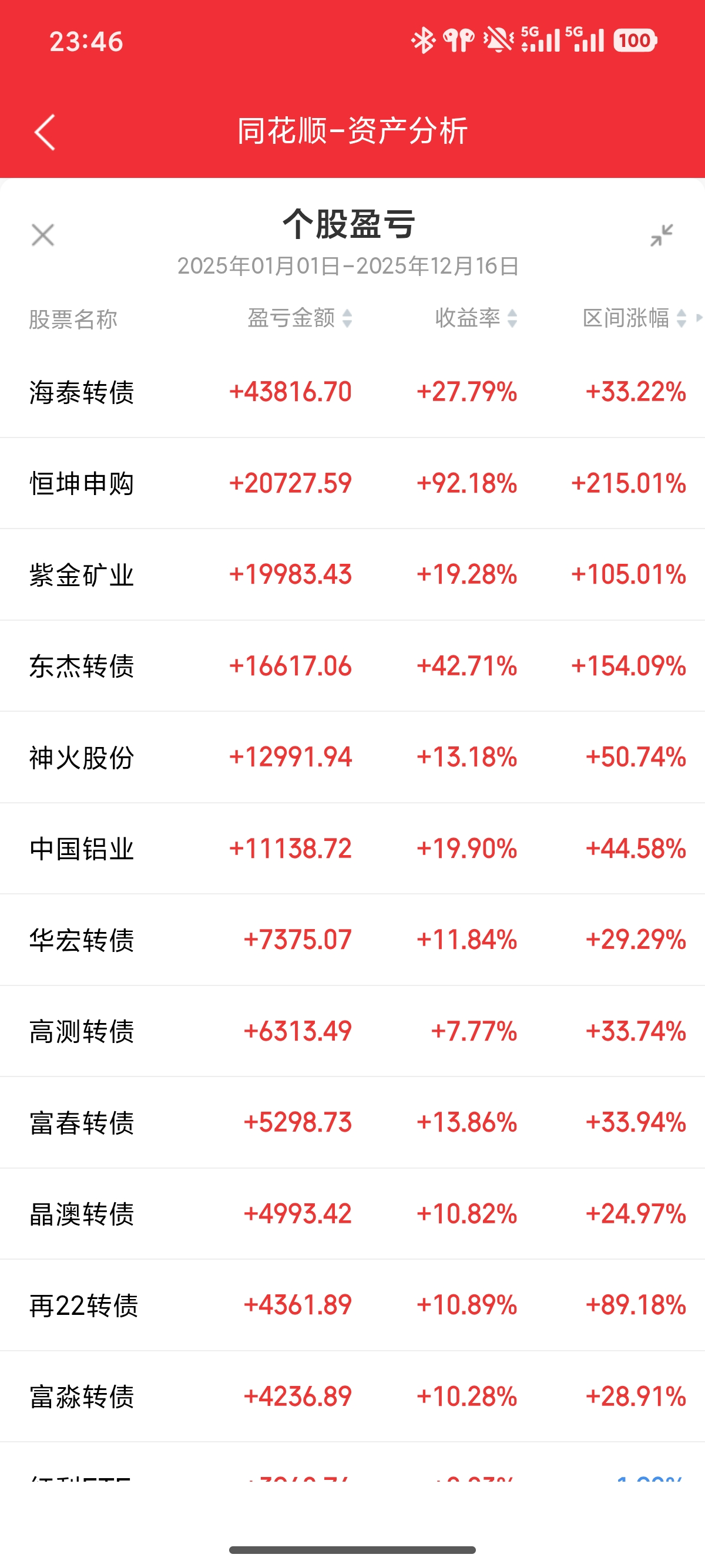This screenshot has height=1568, width=705.
Task: Open the 再22转债 row
Action: click(352, 1305)
